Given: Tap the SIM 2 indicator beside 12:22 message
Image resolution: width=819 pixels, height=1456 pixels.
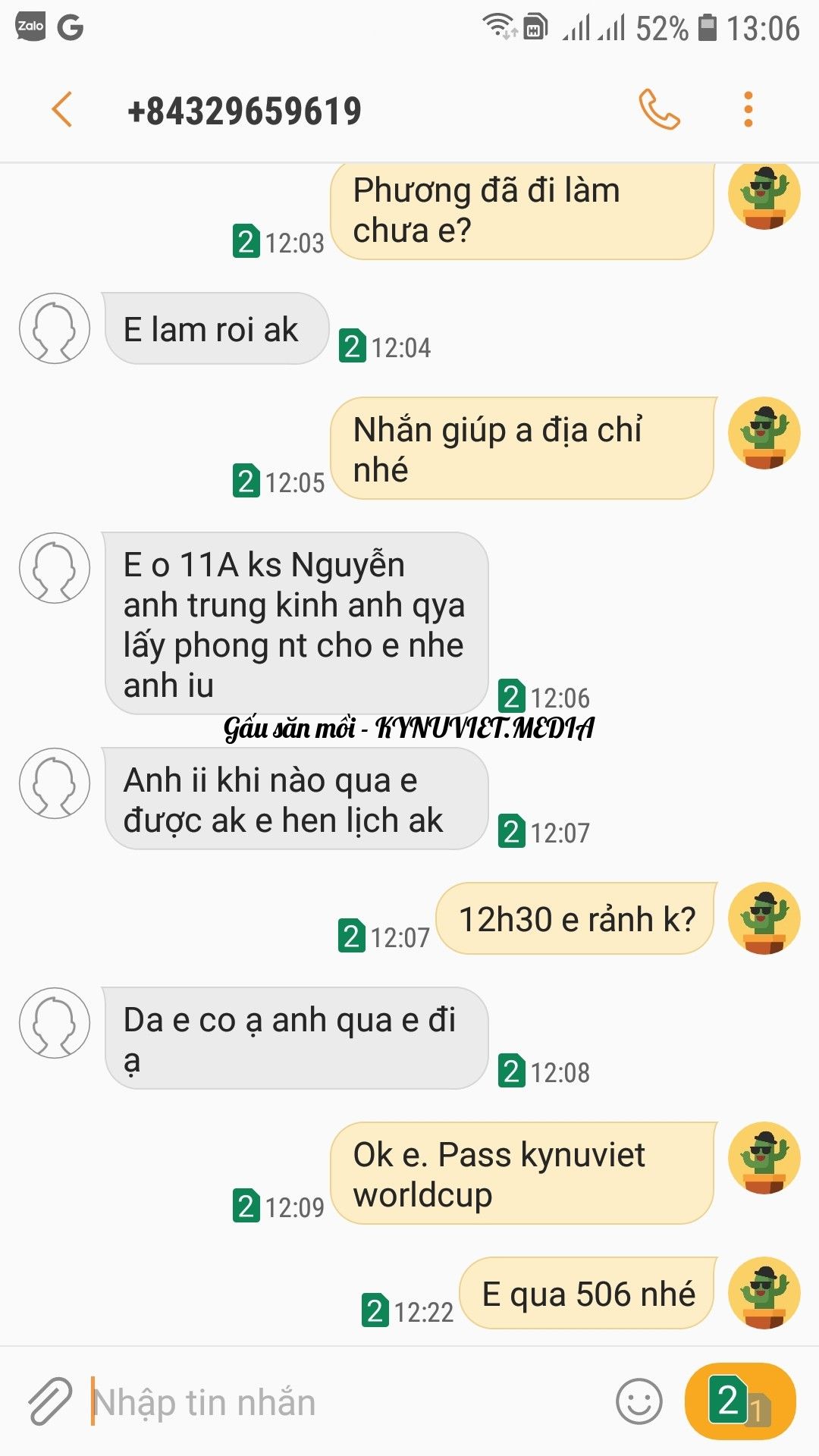Looking at the screenshot, I should coord(375,1301).
